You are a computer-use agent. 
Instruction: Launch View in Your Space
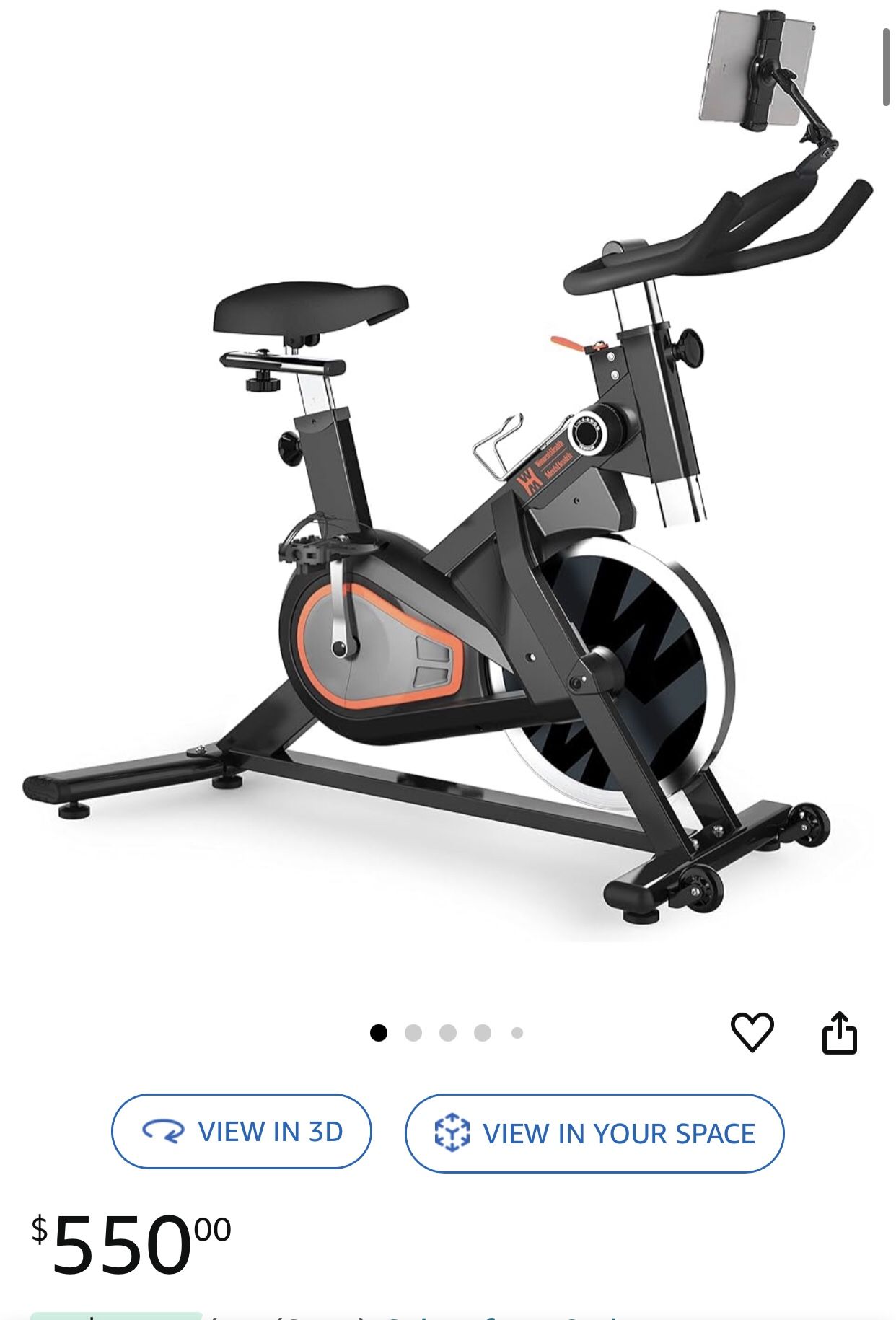[594, 1132]
